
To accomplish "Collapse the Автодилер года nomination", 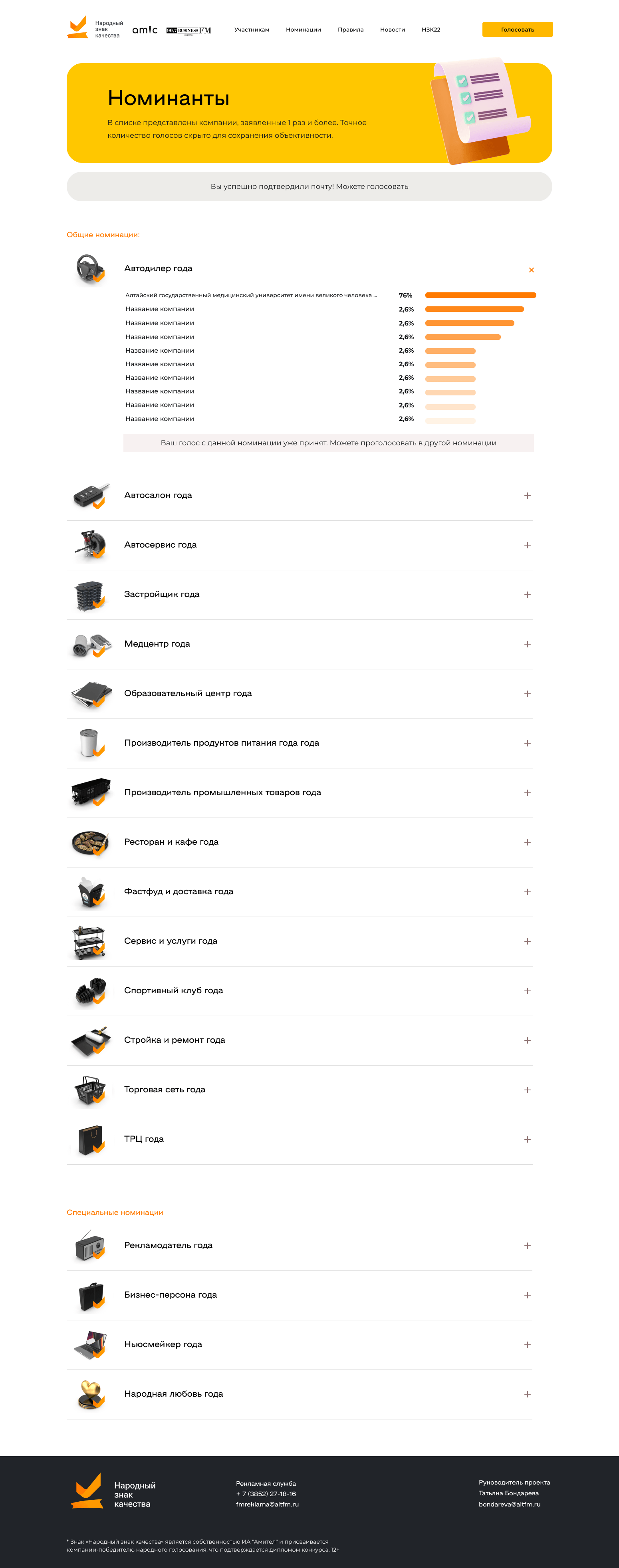I will 531,270.
